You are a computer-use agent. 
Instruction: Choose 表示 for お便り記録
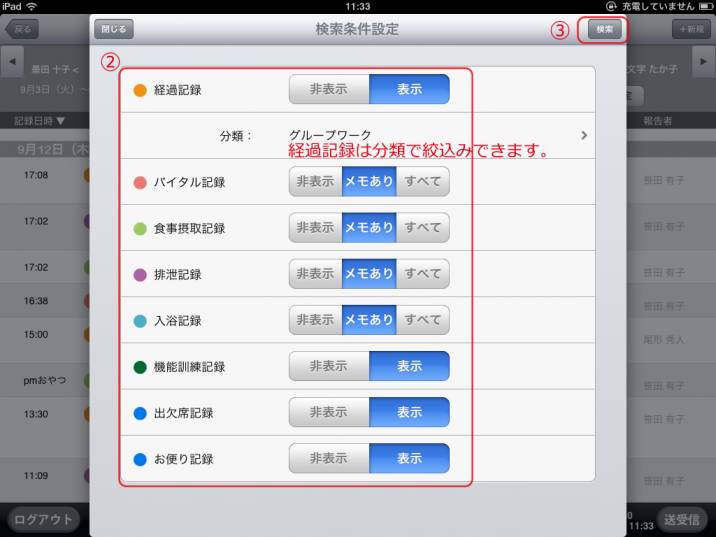409,459
